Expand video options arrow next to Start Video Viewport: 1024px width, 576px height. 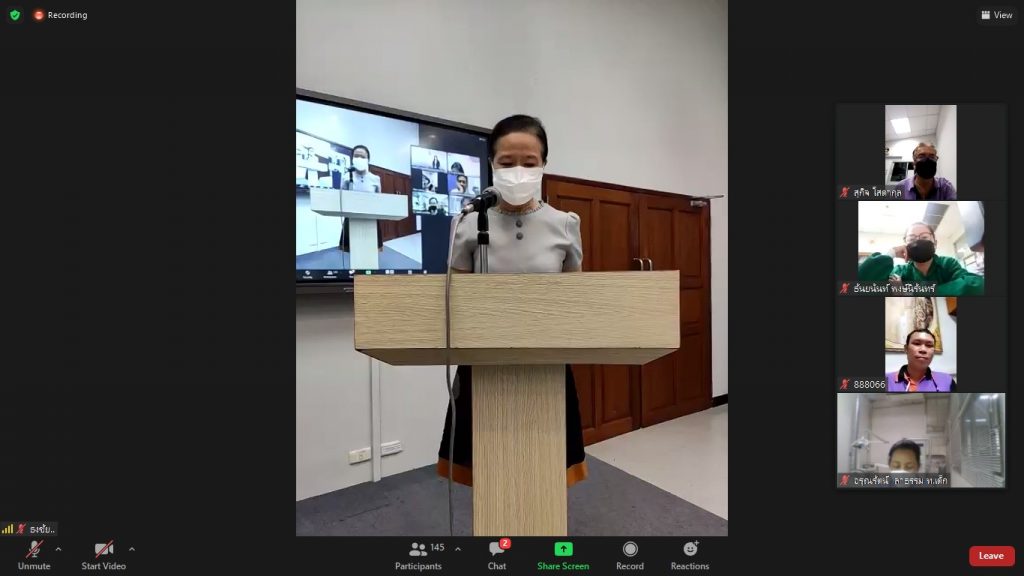(x=131, y=549)
